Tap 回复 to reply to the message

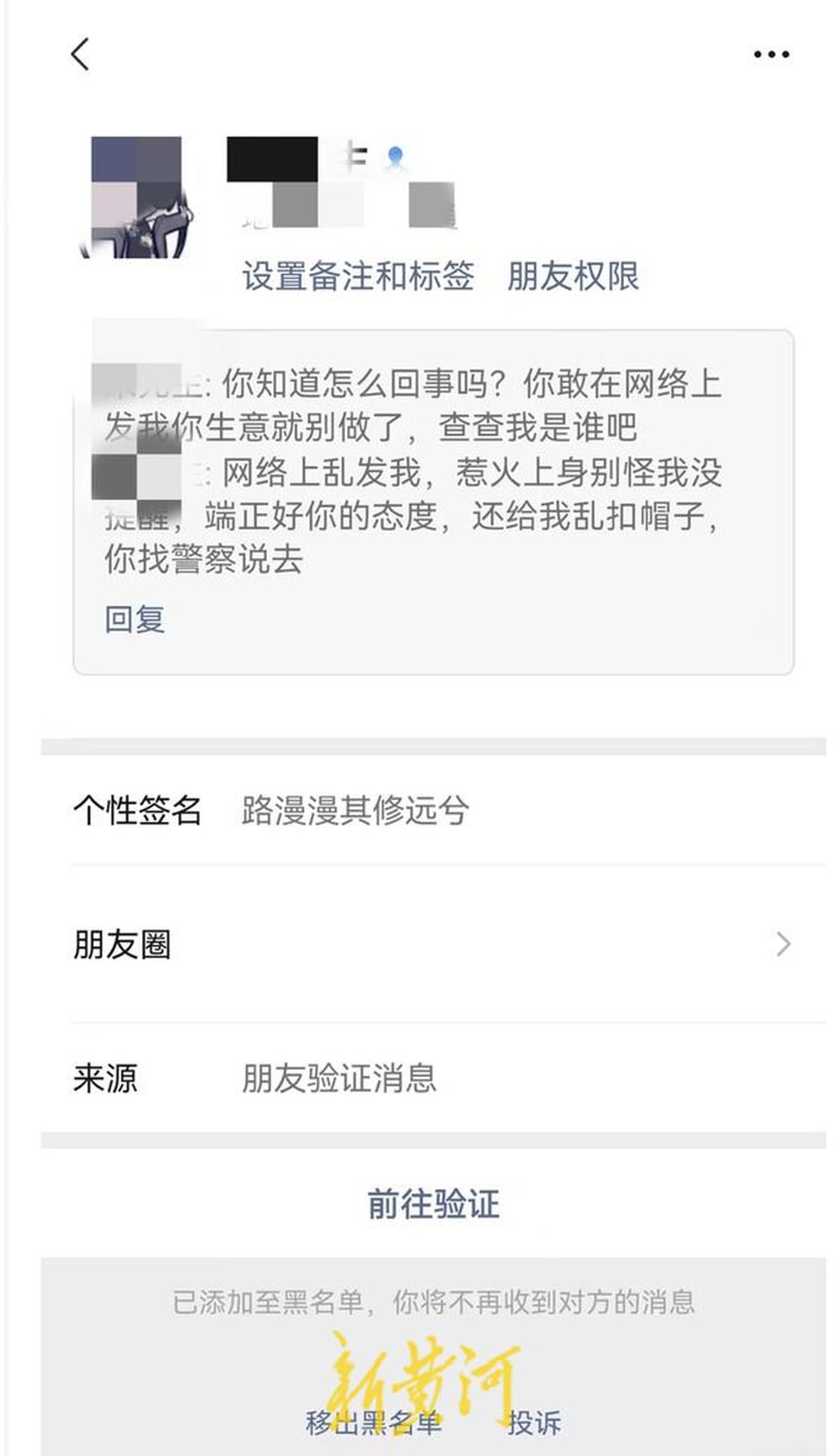click(134, 619)
